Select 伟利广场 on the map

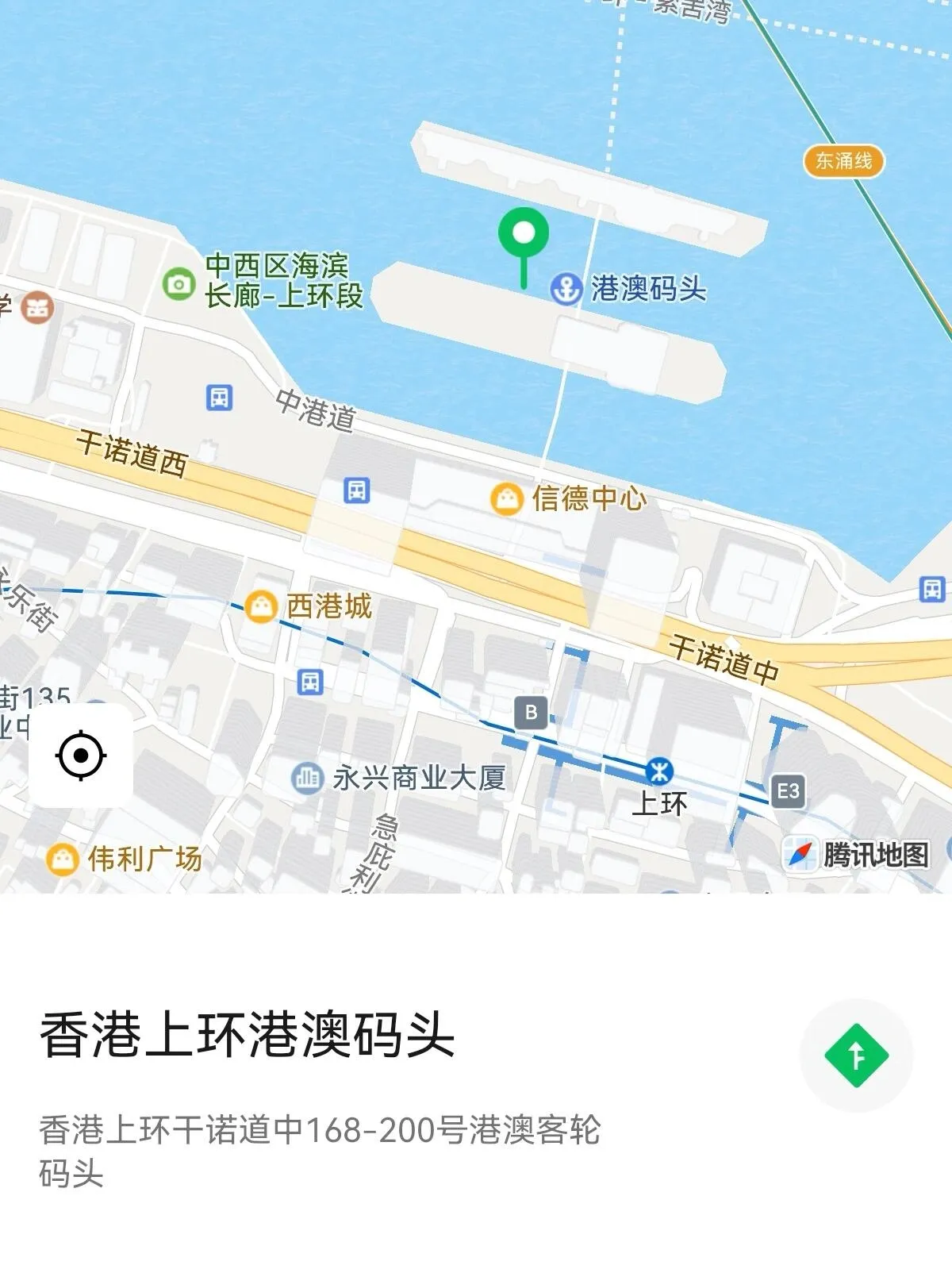coord(62,859)
